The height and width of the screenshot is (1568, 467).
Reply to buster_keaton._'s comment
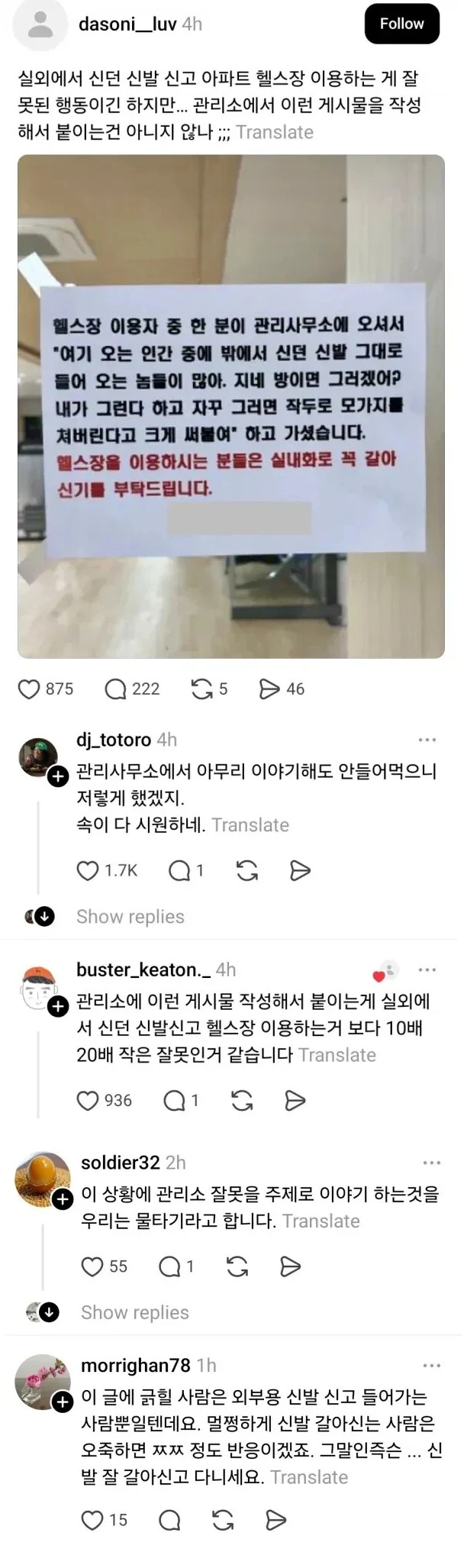(176, 1101)
